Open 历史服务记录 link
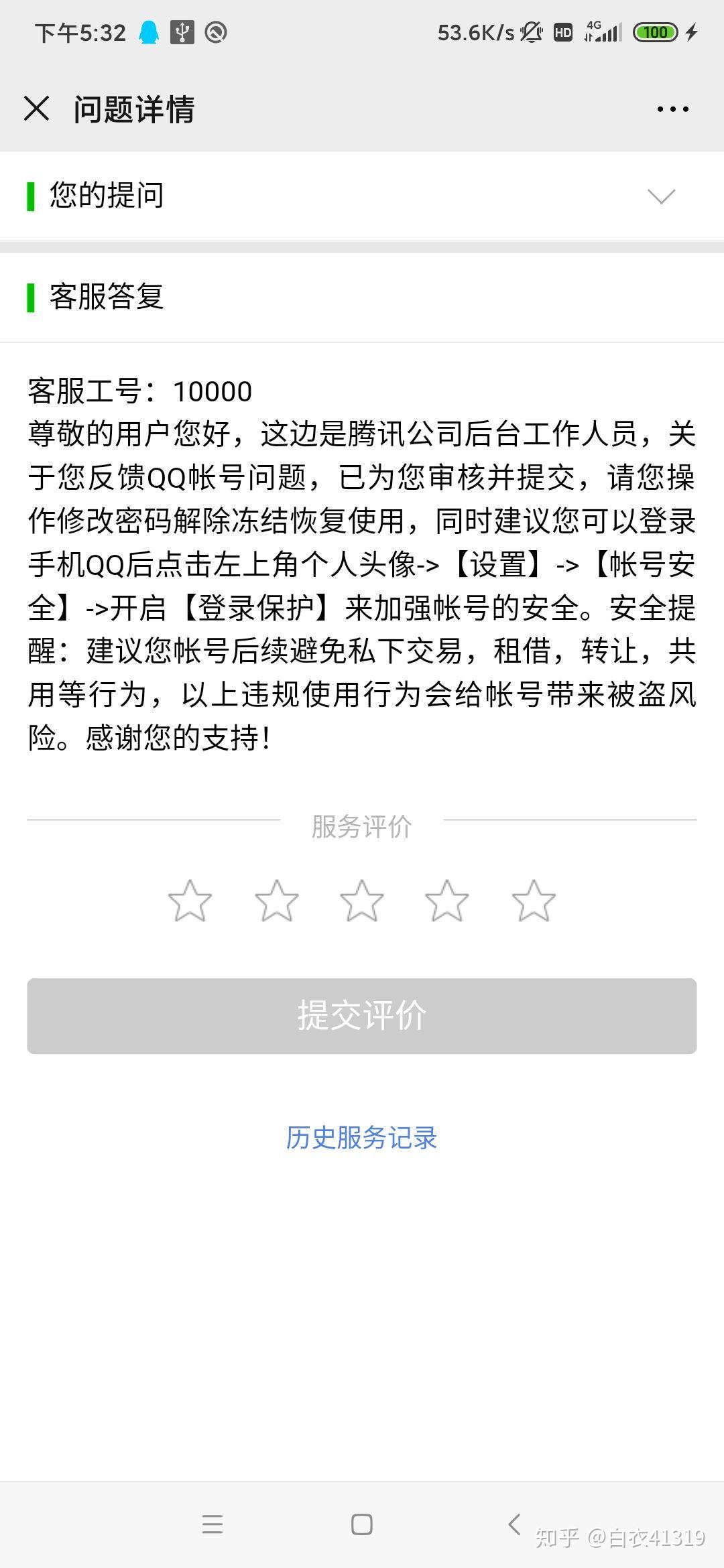The height and width of the screenshot is (1568, 724). pyautogui.click(x=362, y=1137)
